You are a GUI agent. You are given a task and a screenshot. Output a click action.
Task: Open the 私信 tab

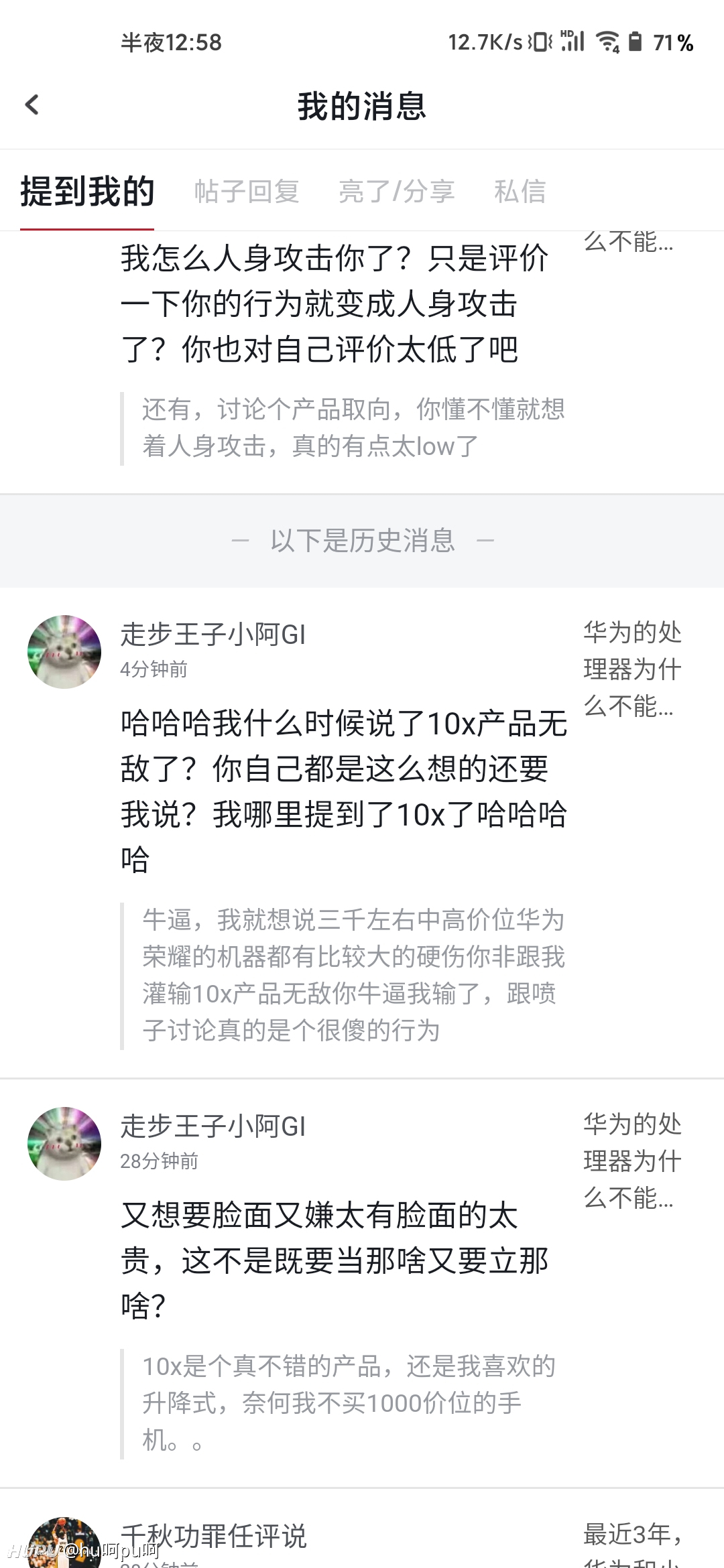520,192
